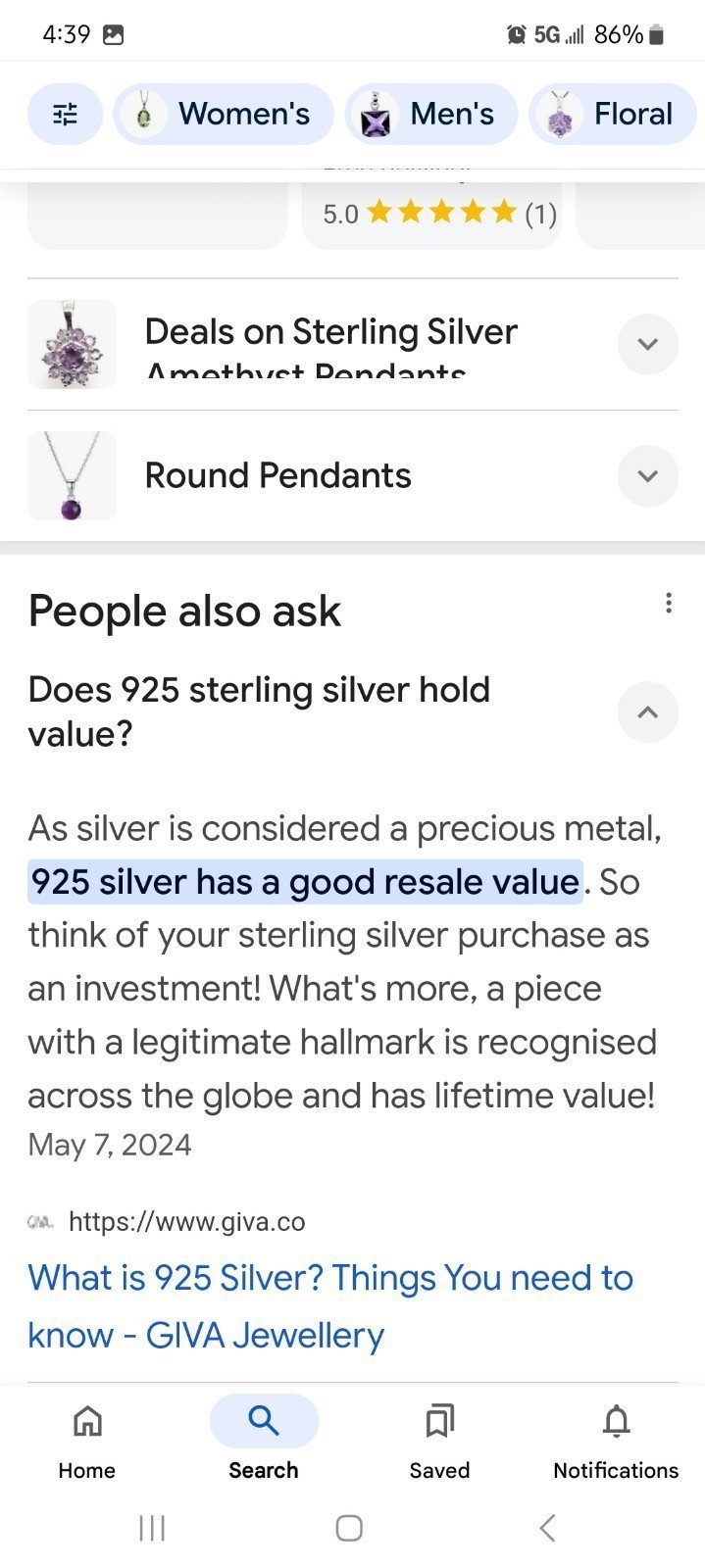Tap the system back button
Viewport: 705px width, 1568px height.
click(x=547, y=1527)
